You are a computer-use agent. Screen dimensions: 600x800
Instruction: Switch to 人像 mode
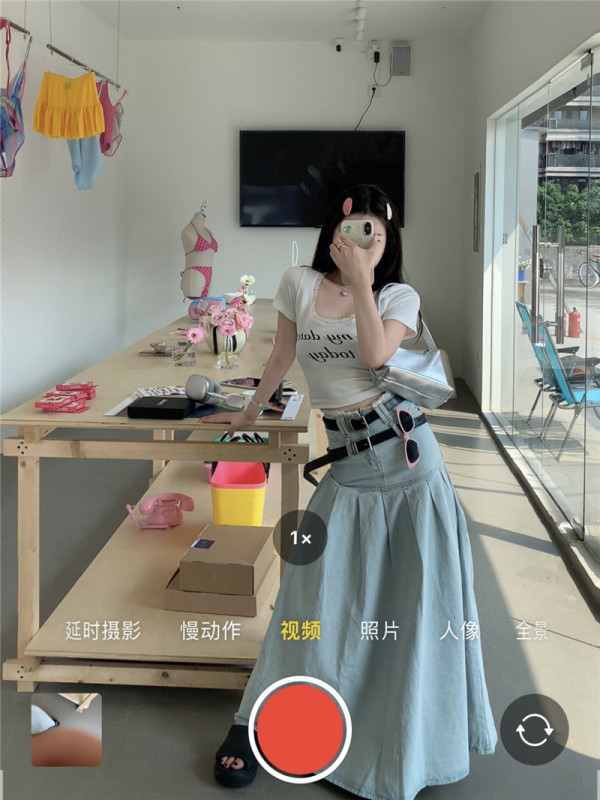459,631
